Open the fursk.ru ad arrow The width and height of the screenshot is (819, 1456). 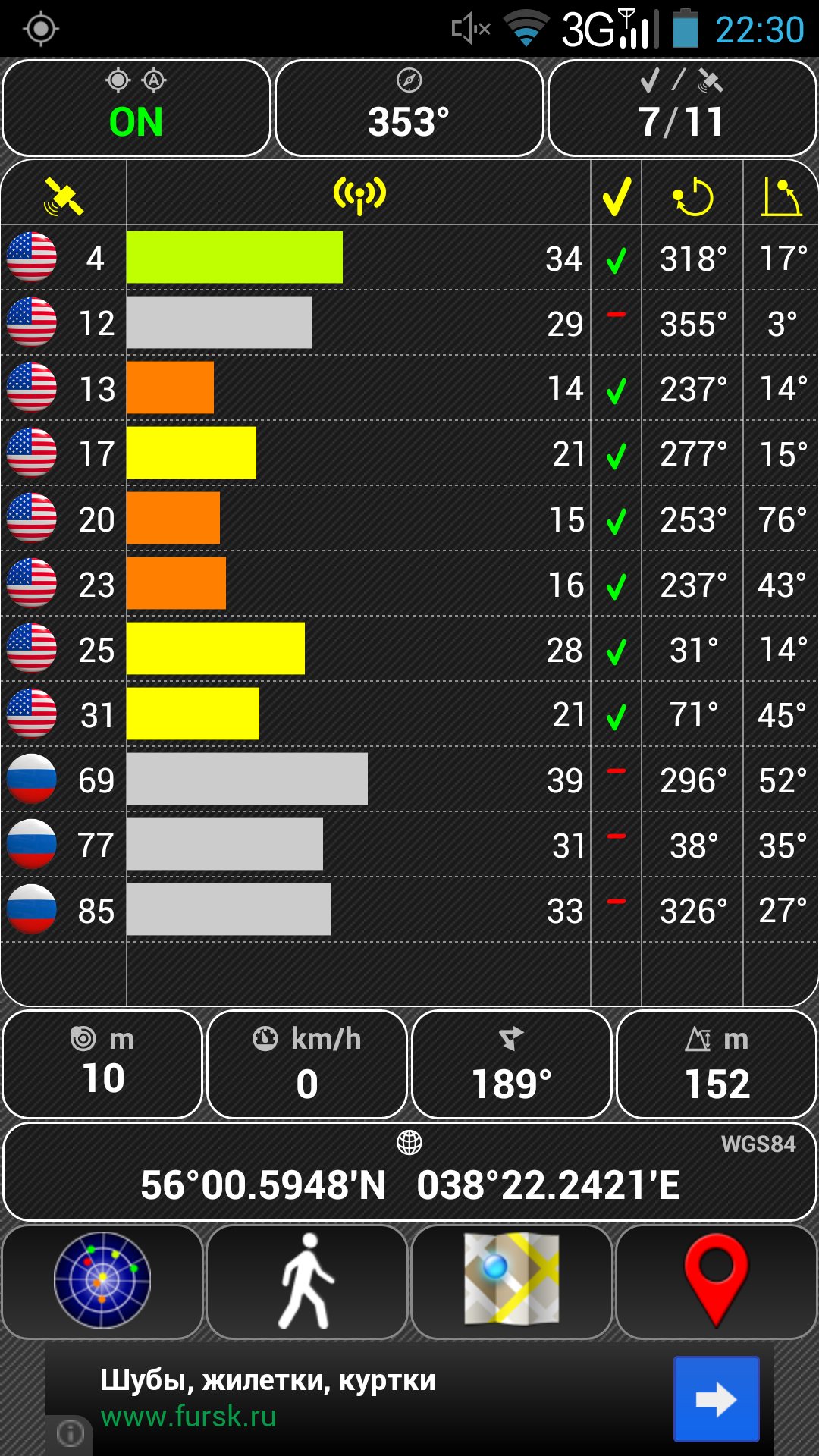click(x=717, y=1399)
